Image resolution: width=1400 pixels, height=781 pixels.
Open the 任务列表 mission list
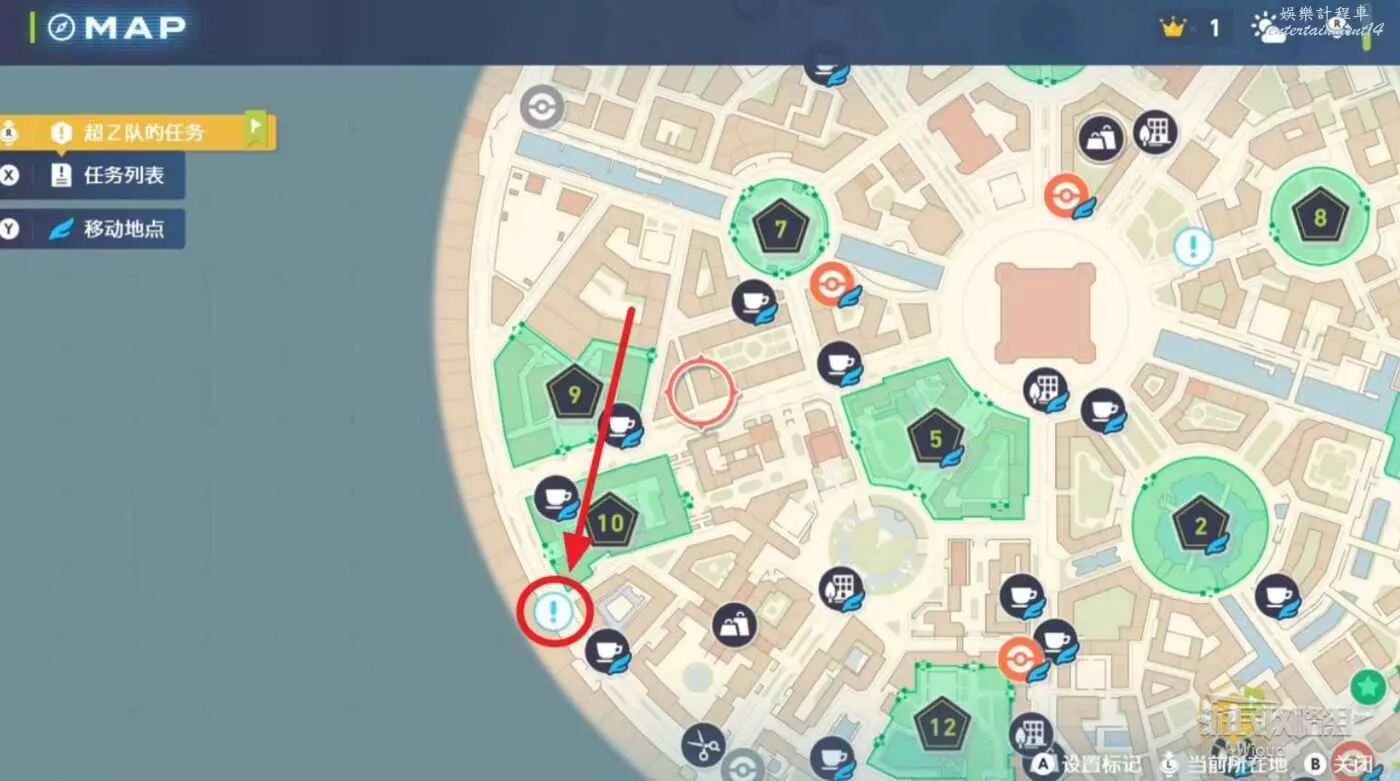(x=108, y=176)
